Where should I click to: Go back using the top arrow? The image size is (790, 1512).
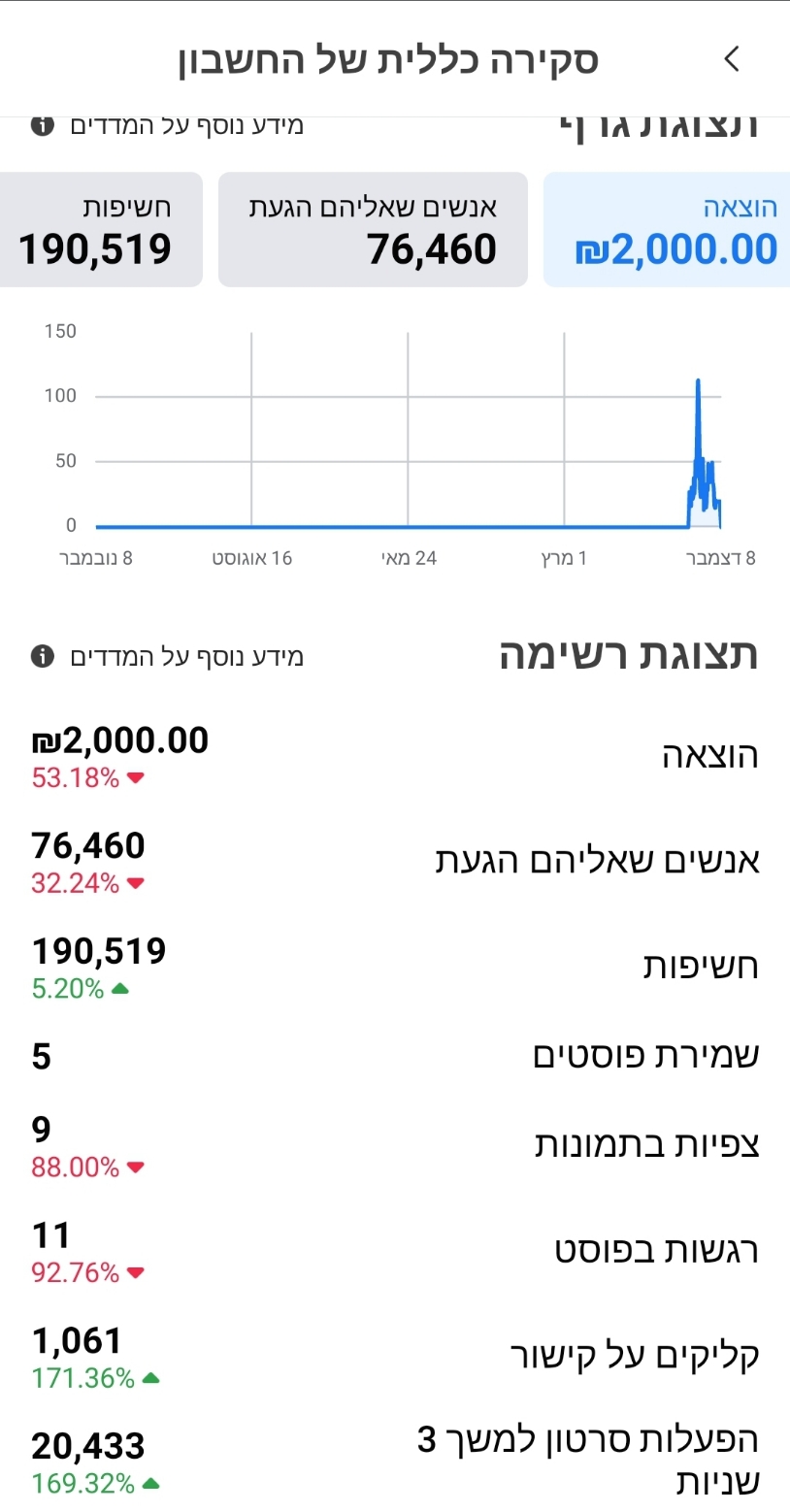point(732,59)
